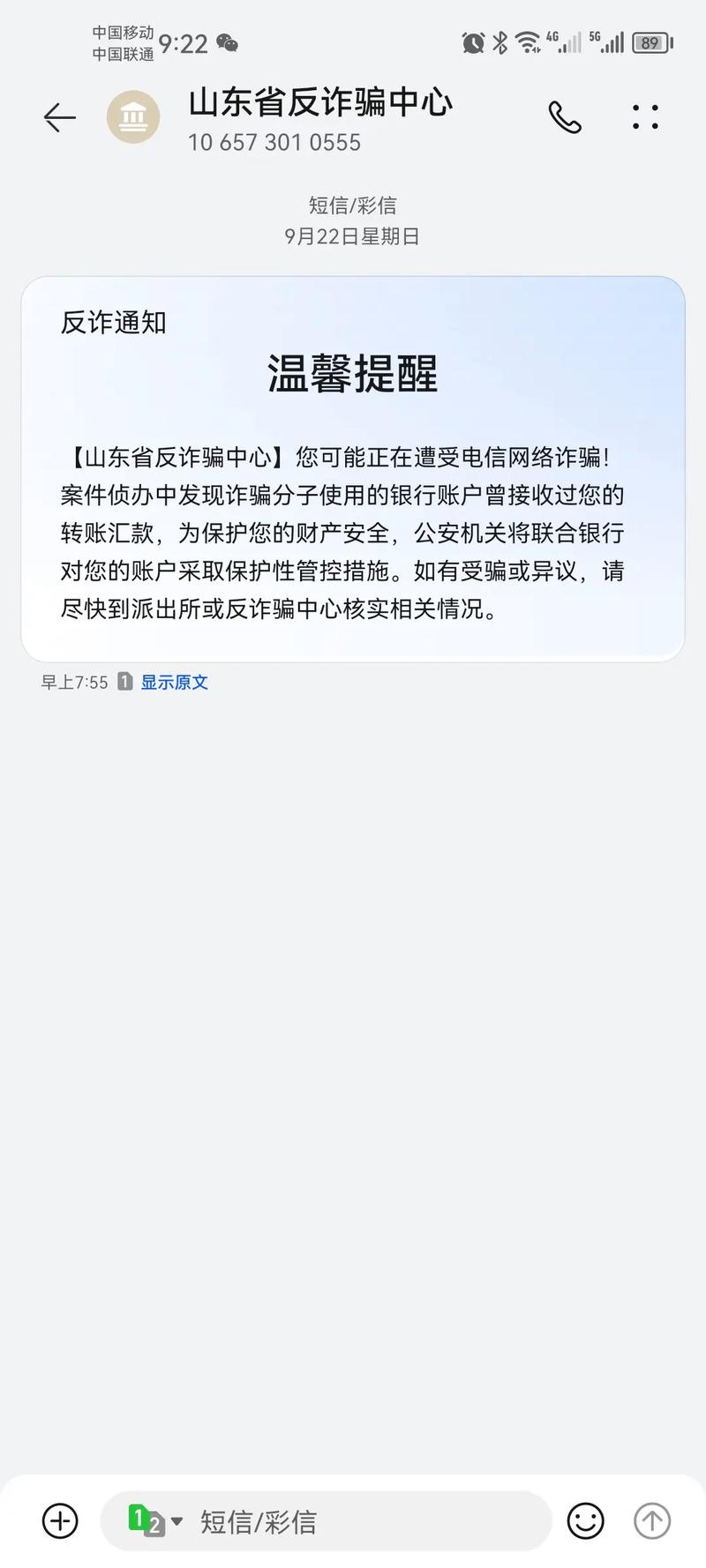Go back to the message list
706x1568 pixels.
coord(59,117)
